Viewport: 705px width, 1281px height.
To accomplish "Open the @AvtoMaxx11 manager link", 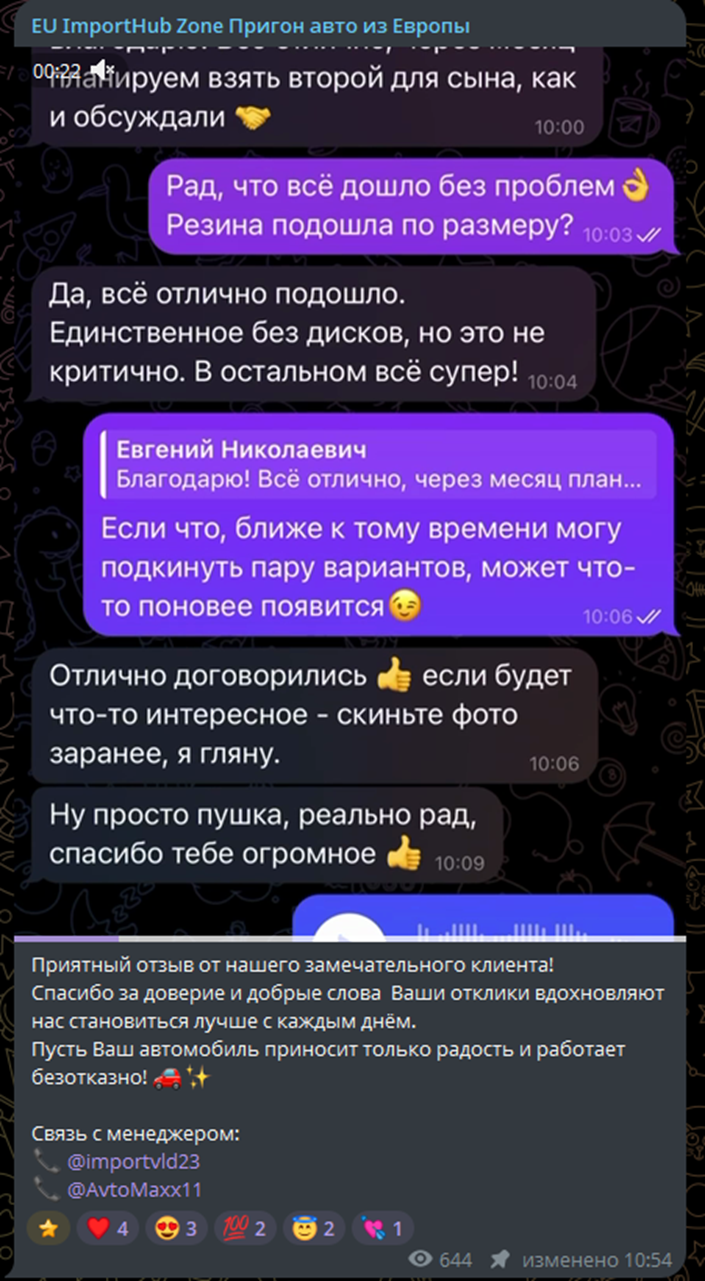I will [134, 1190].
